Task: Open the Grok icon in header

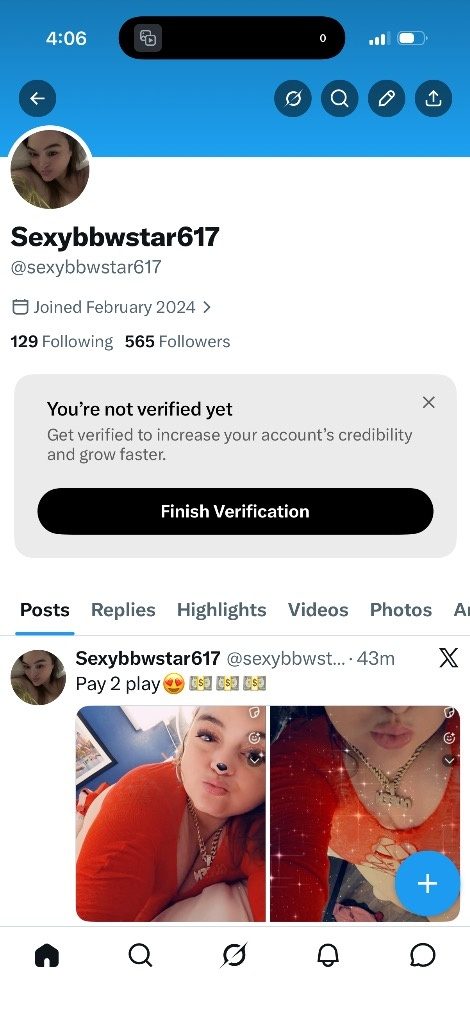Action: [292, 99]
